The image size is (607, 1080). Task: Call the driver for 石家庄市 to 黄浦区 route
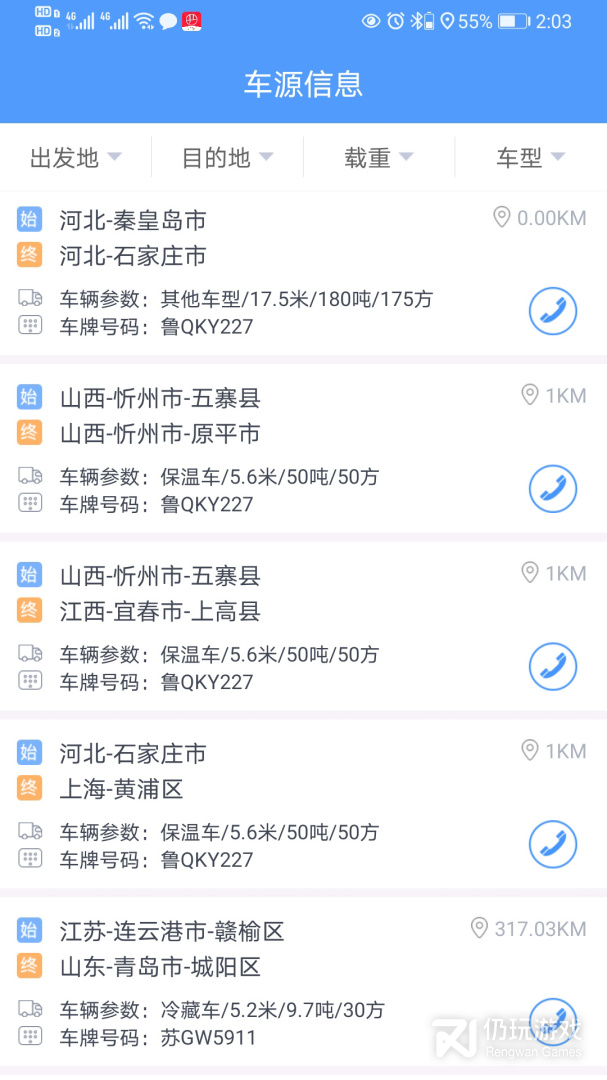coord(553,844)
